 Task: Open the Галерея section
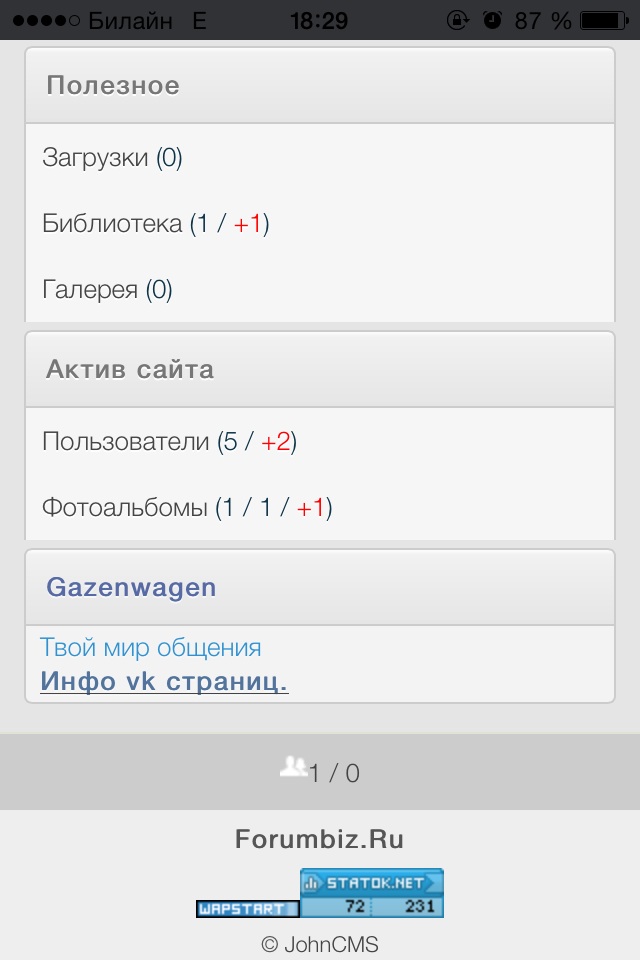pyautogui.click(x=90, y=290)
